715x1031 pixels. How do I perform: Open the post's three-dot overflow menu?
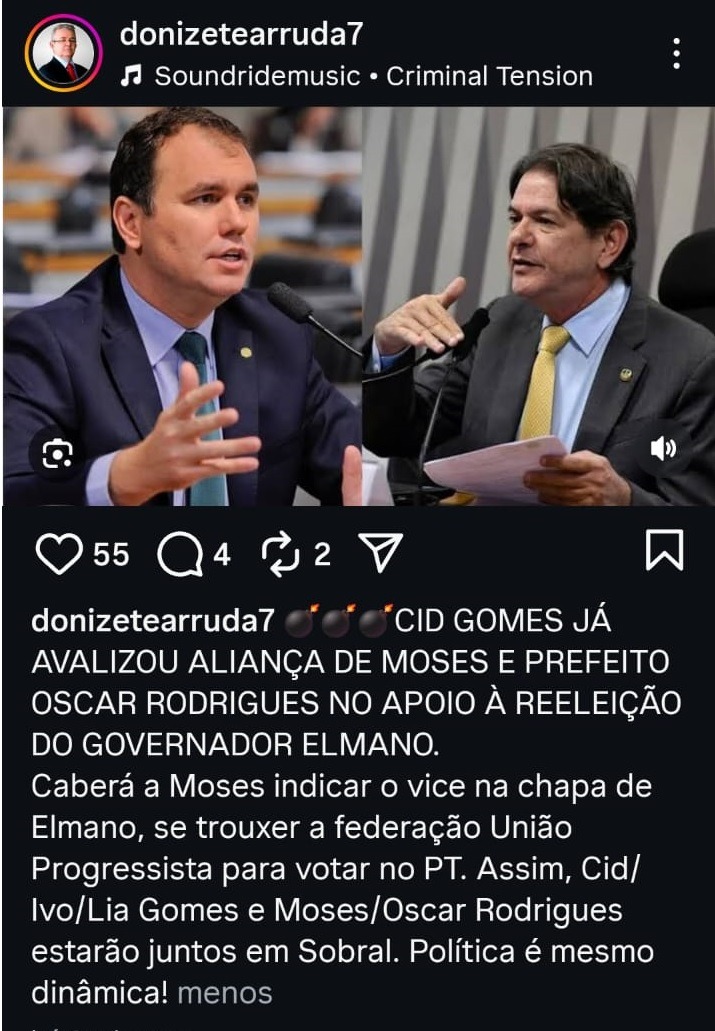pos(677,54)
